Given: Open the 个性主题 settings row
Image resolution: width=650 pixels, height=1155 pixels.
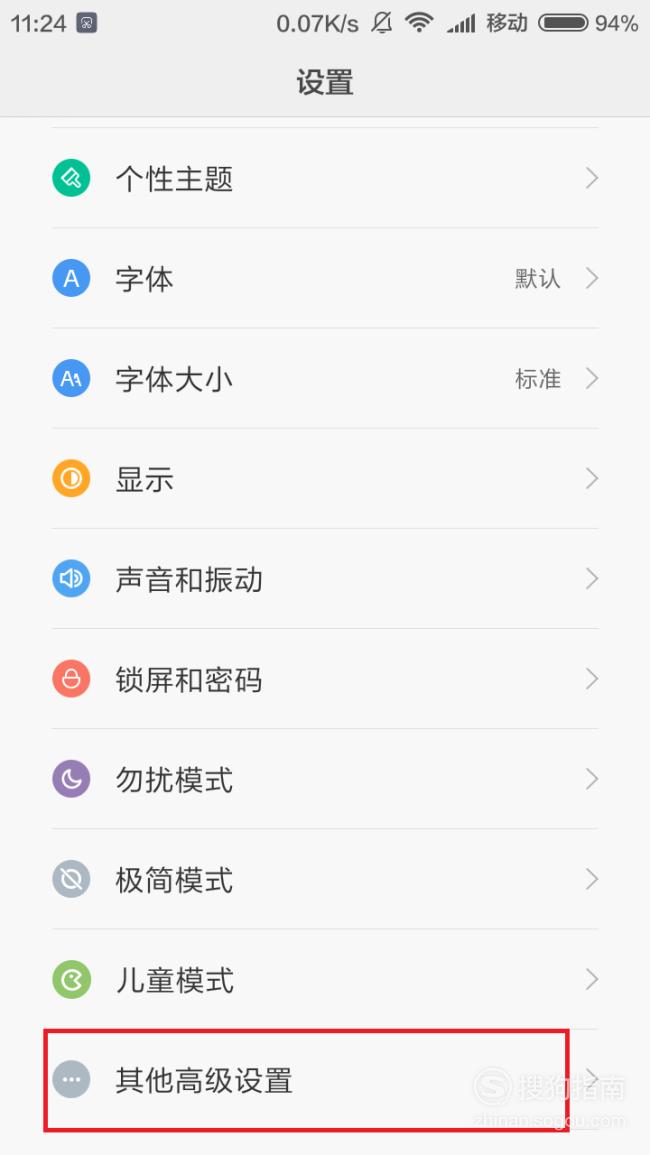Looking at the screenshot, I should pos(325,178).
